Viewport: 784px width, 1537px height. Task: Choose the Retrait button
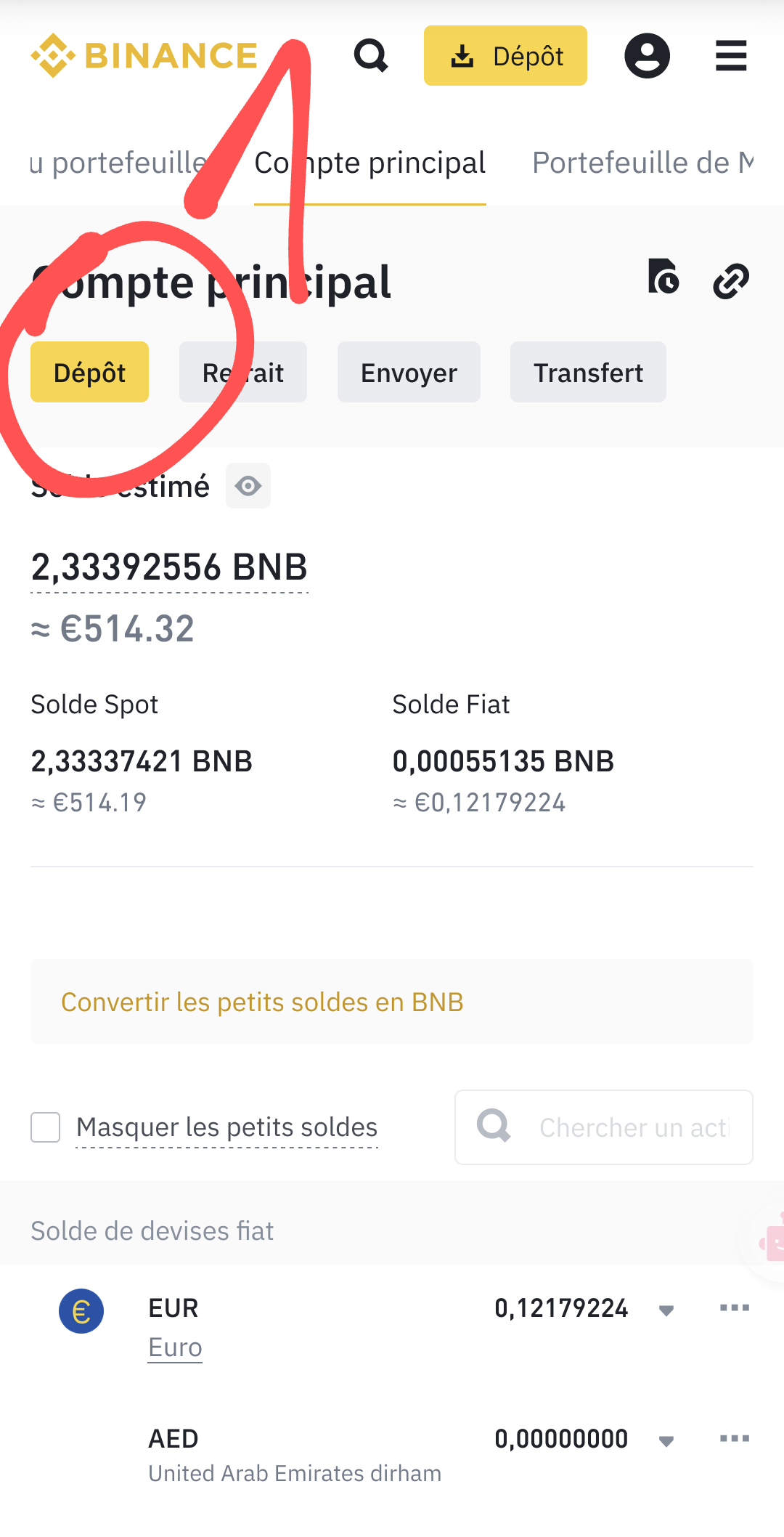click(242, 372)
